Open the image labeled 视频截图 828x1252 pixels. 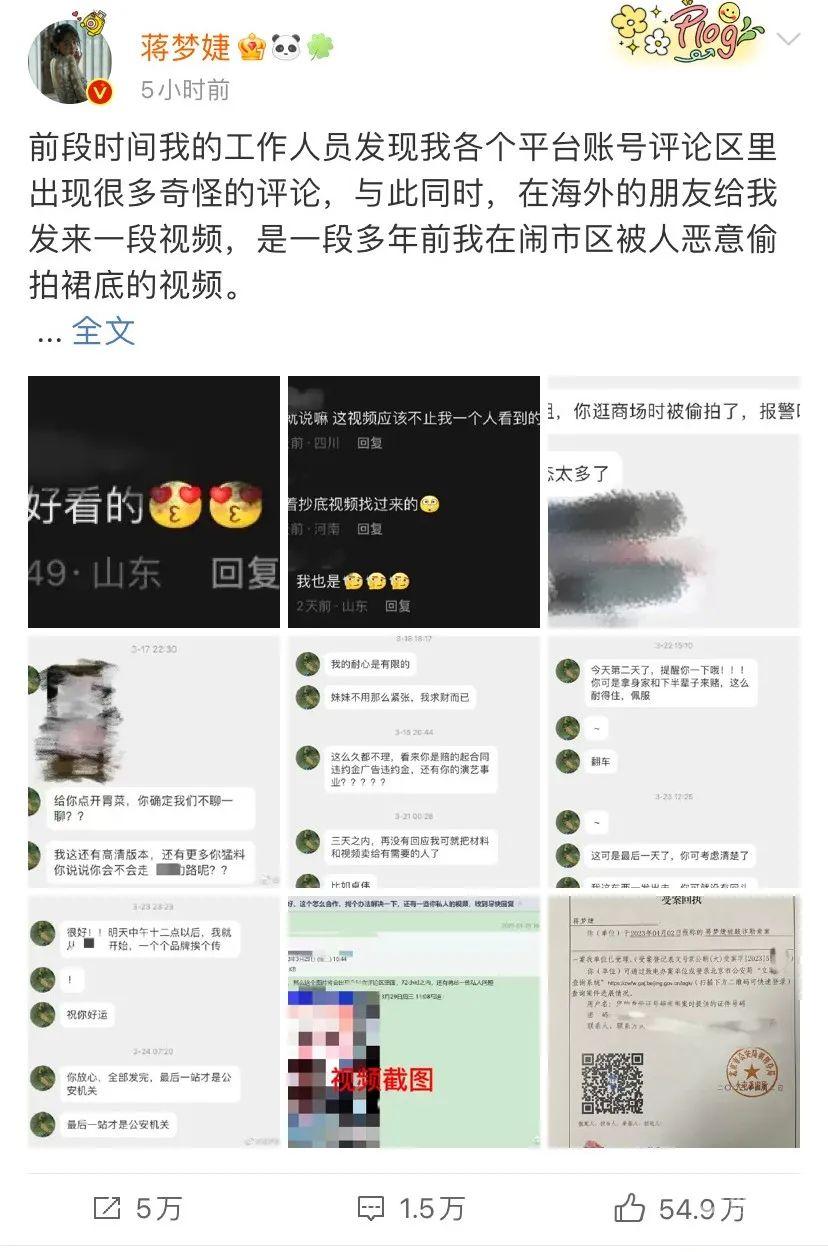click(413, 1022)
